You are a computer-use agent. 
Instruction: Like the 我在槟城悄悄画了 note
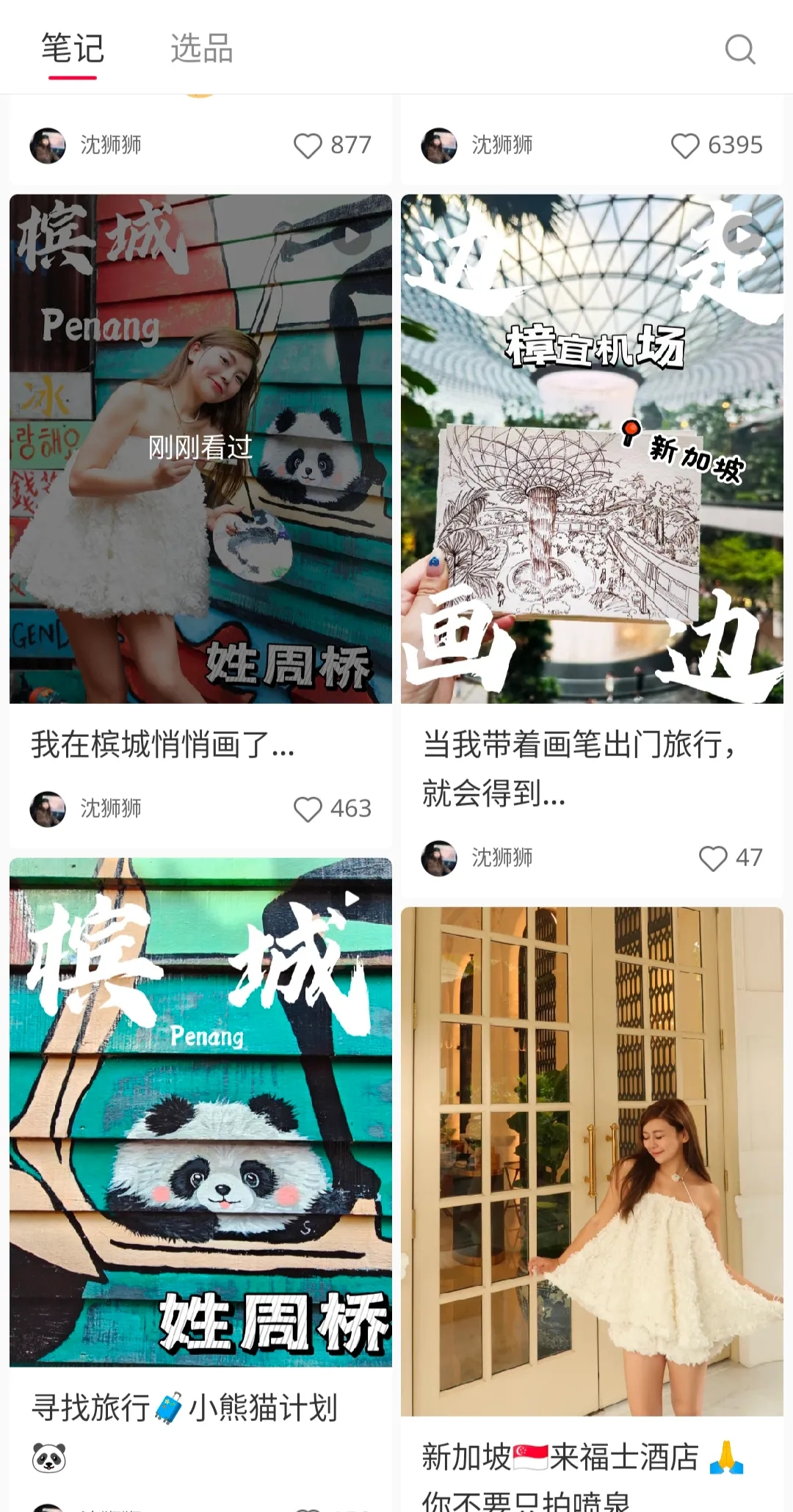pos(308,809)
